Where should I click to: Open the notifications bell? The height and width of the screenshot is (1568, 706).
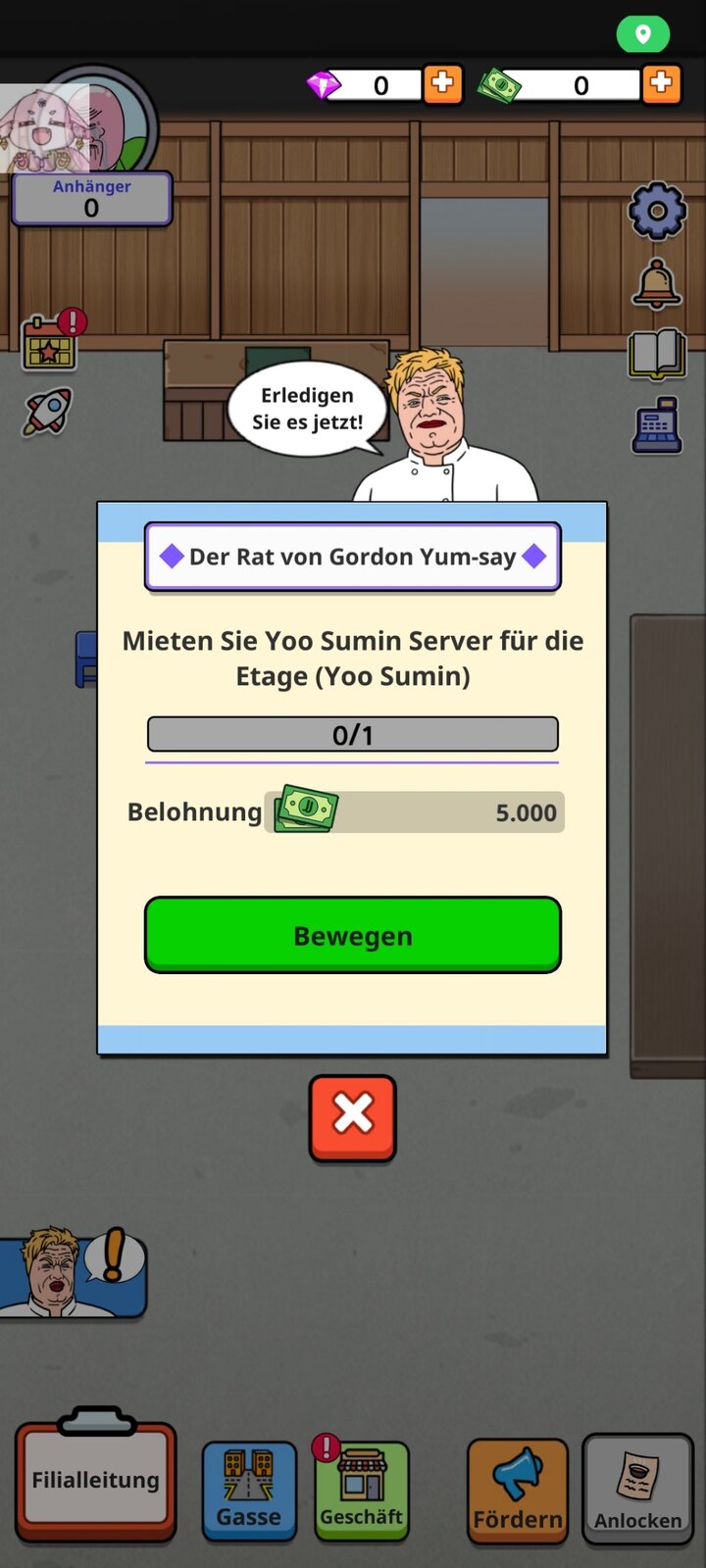pos(657,285)
